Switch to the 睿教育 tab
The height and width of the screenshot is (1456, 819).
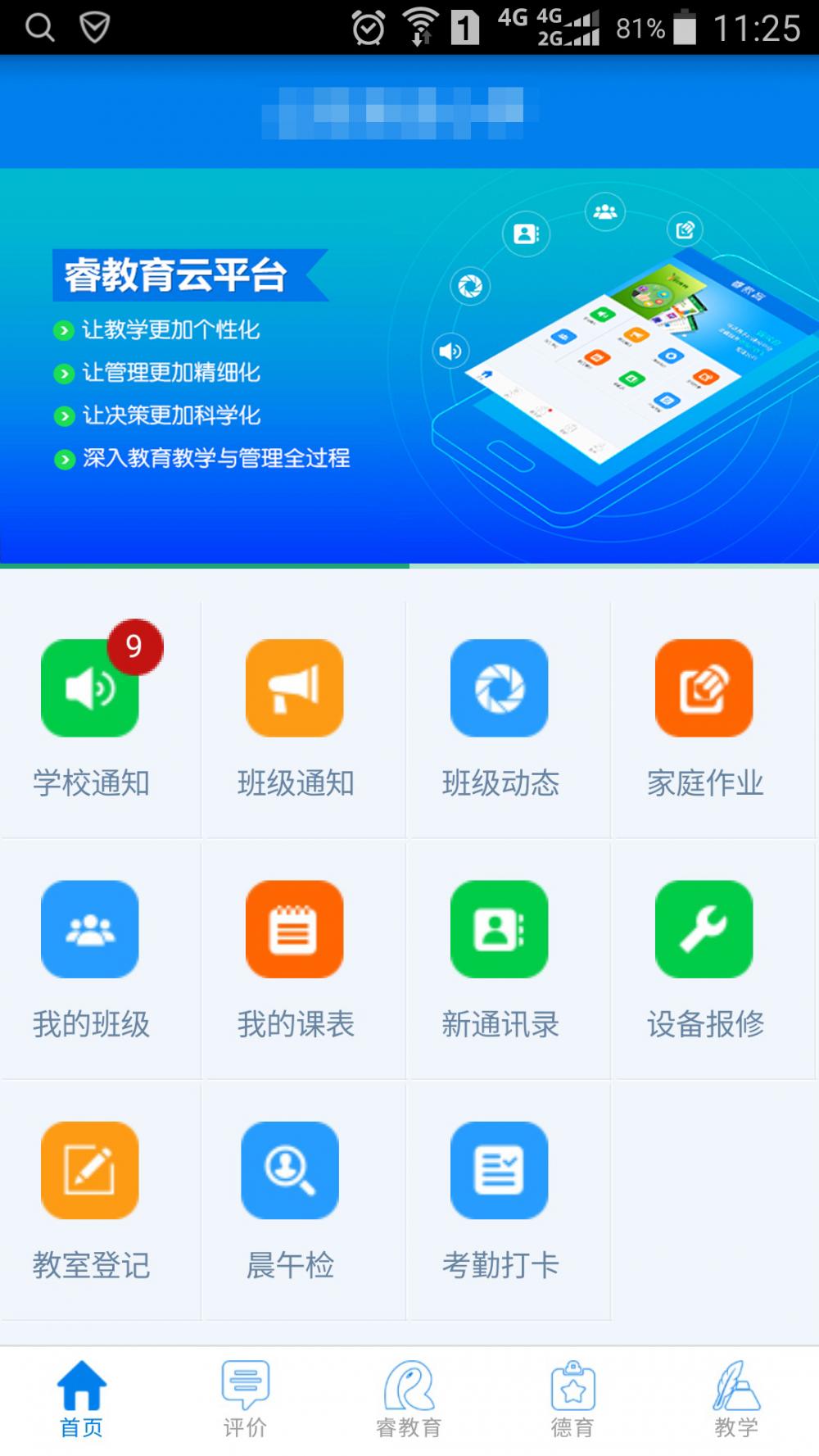409,1399
